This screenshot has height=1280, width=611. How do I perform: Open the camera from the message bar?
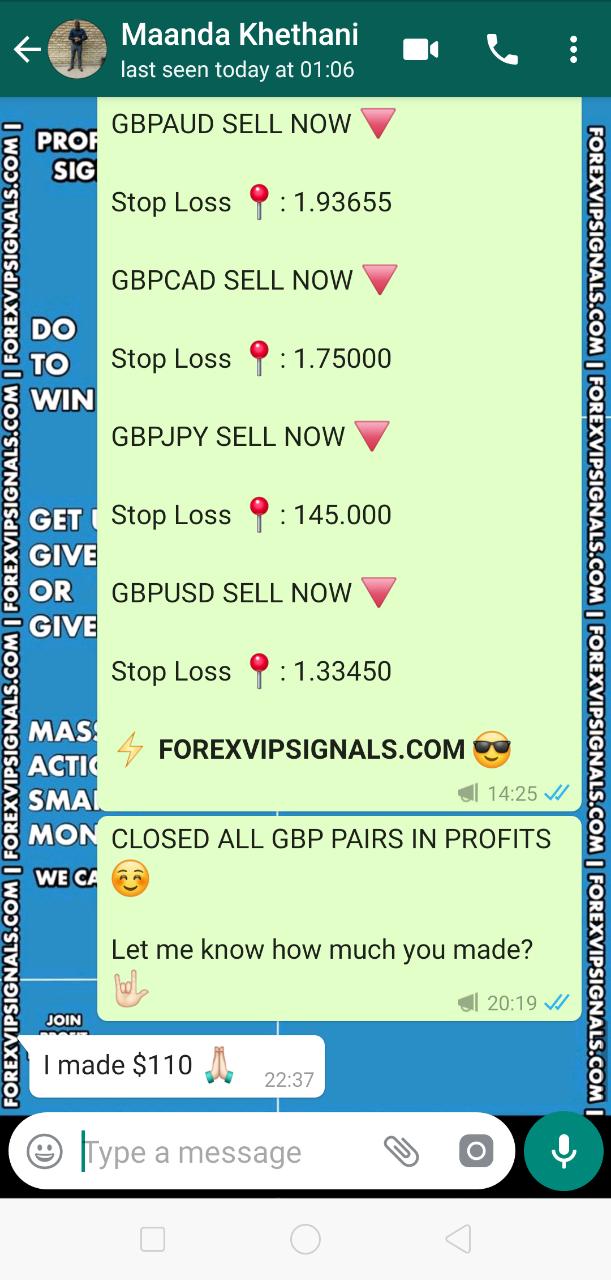(x=476, y=1152)
